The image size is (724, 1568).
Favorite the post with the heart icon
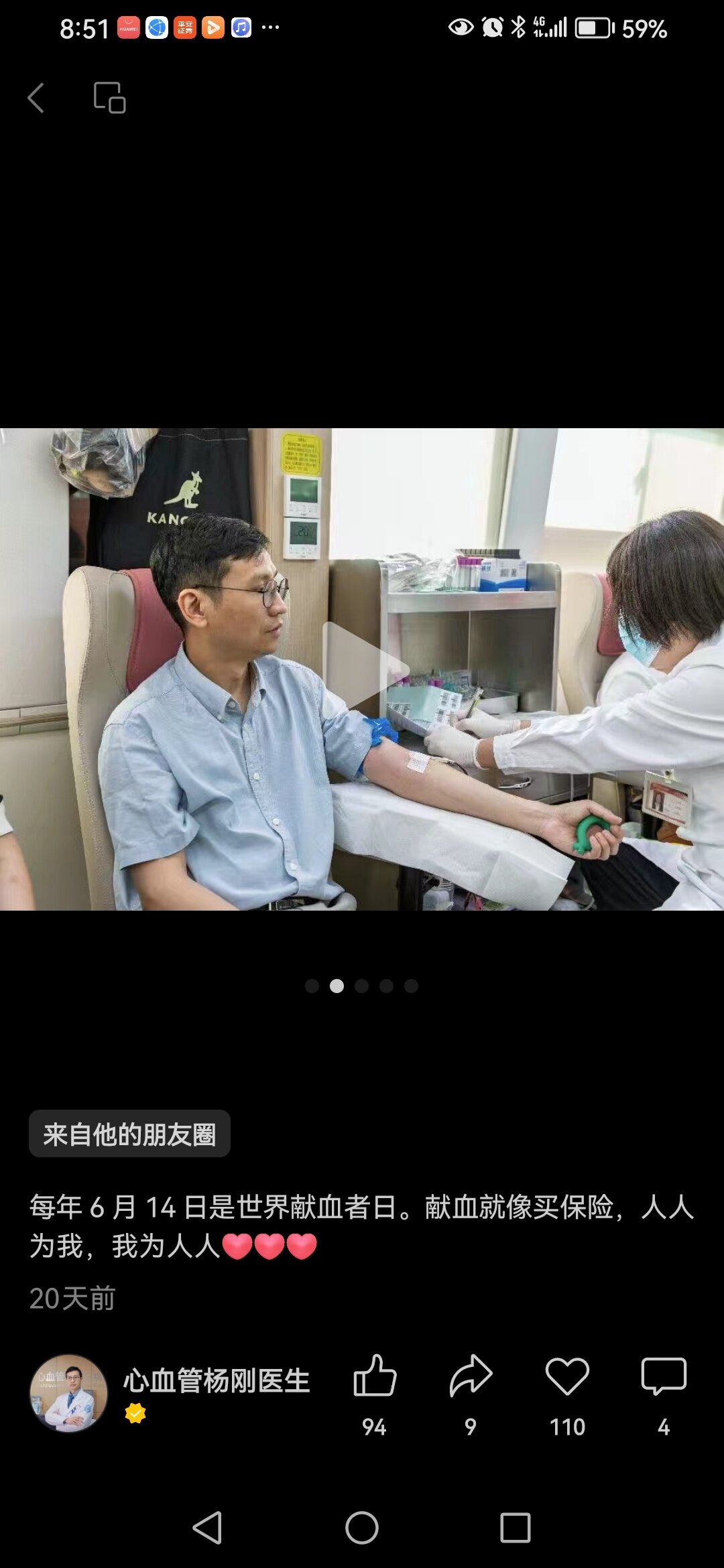click(x=567, y=1376)
